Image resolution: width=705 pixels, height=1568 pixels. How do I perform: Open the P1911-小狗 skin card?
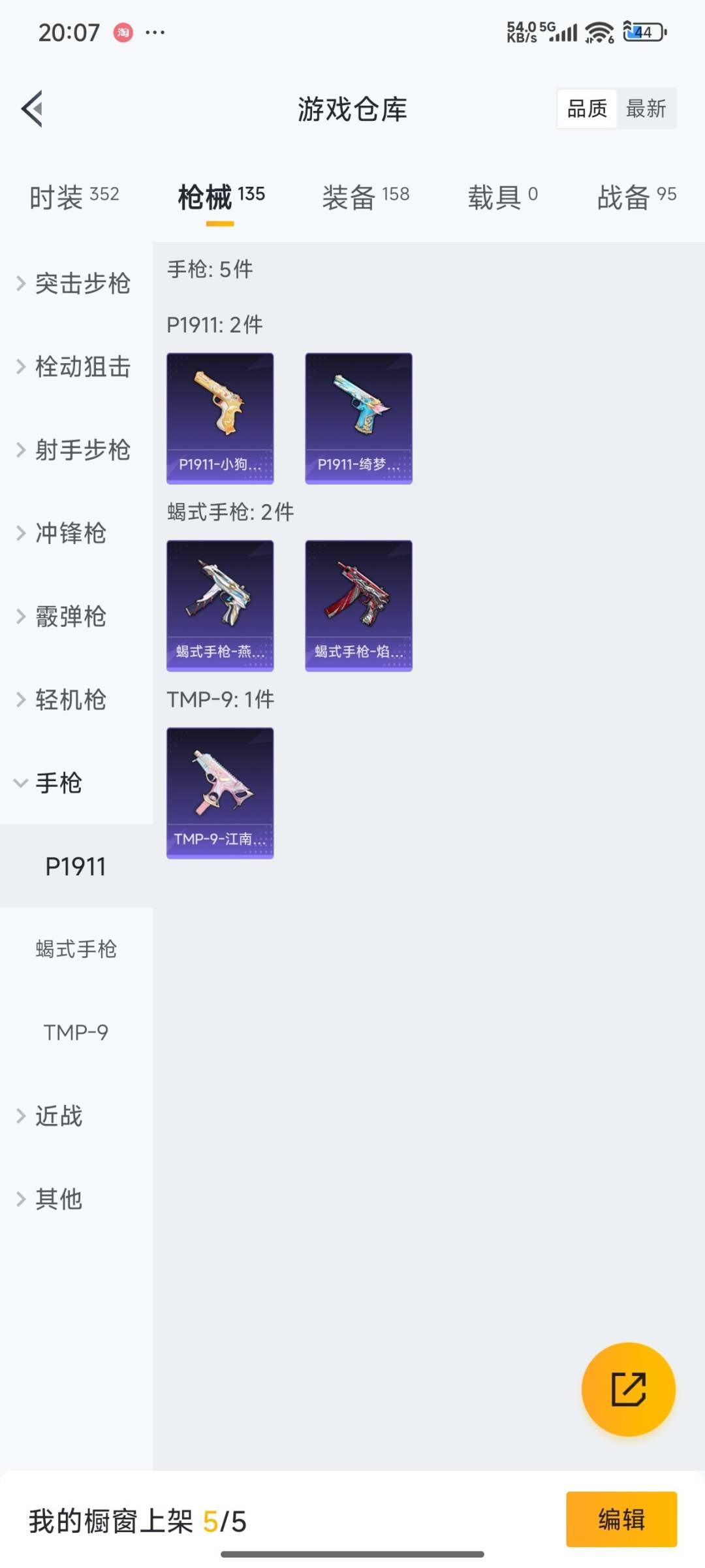(220, 418)
